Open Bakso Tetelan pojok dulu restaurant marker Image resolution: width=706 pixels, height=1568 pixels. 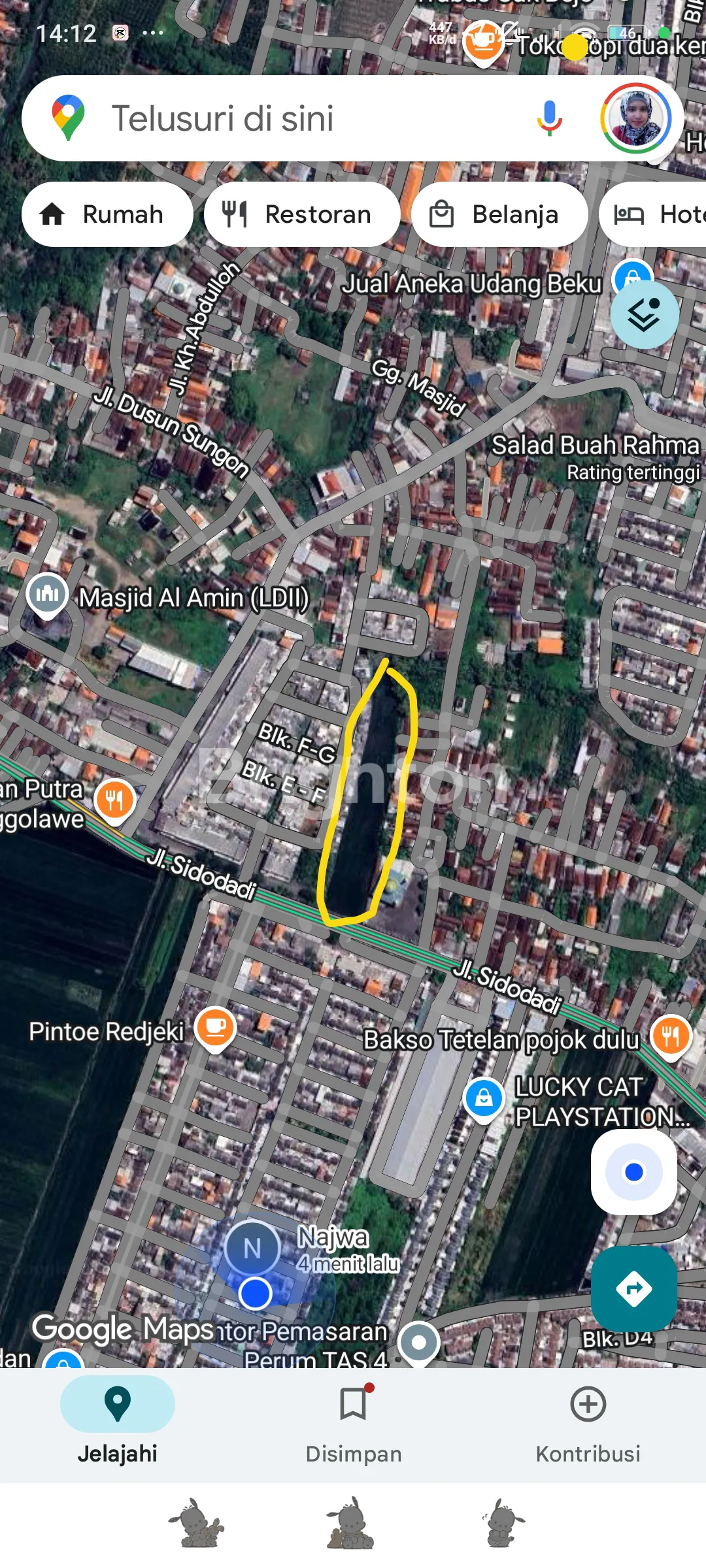coord(671,1036)
